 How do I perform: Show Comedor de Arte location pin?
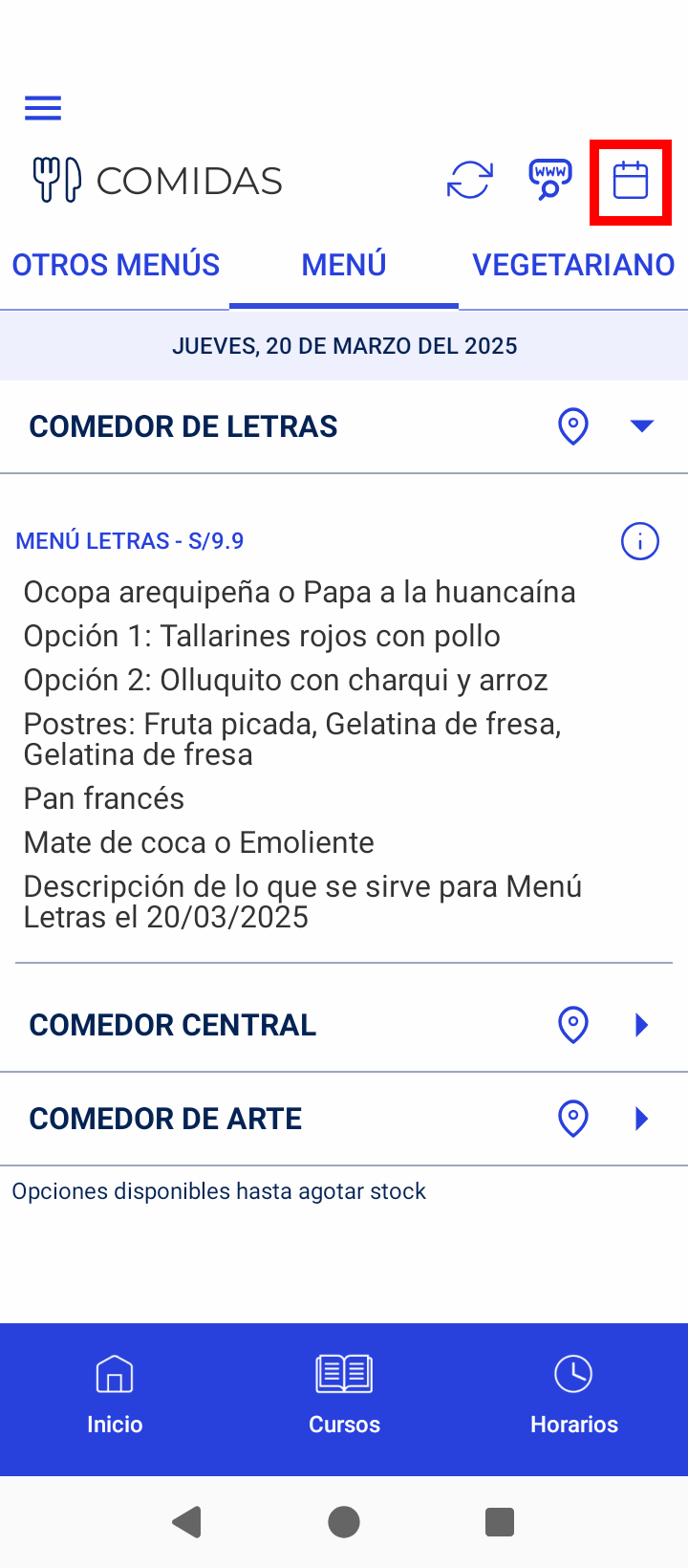click(573, 1119)
